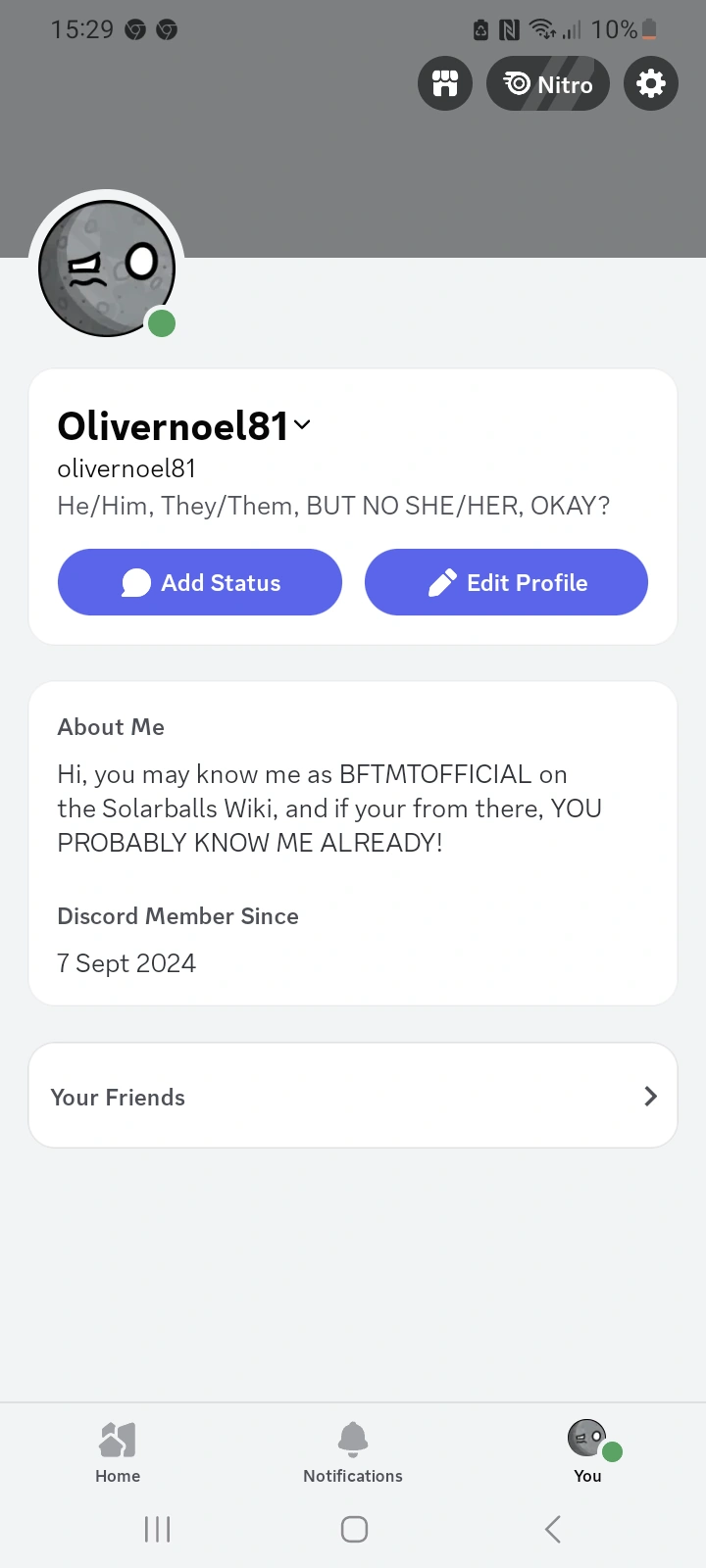Image resolution: width=706 pixels, height=1568 pixels.
Task: Tap the Android back arrow
Action: pos(551,1529)
